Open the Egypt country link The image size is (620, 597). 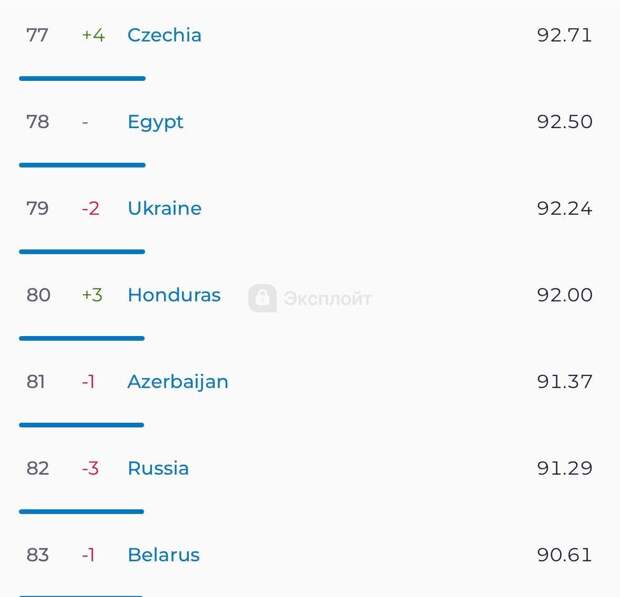point(155,122)
